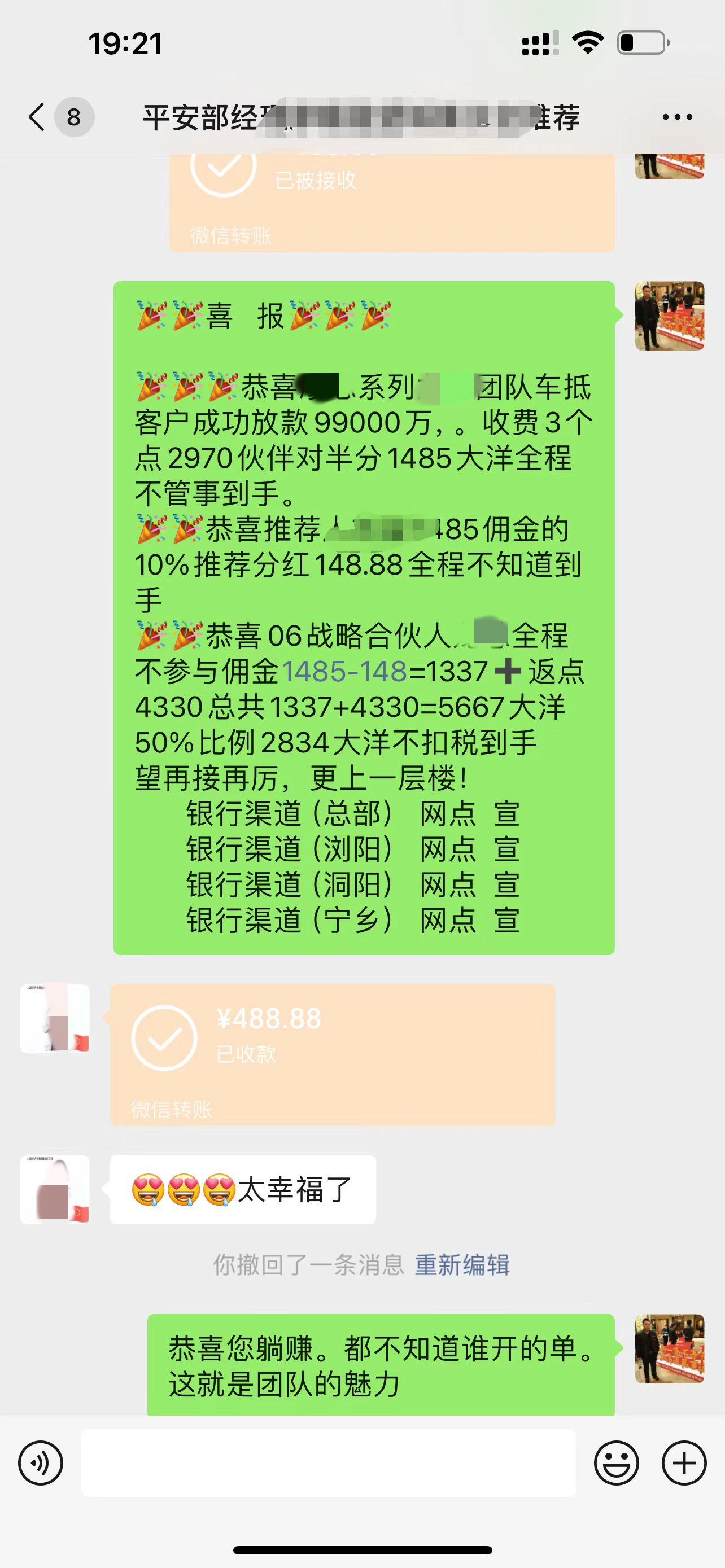Open the chat info overflow menu

click(677, 117)
